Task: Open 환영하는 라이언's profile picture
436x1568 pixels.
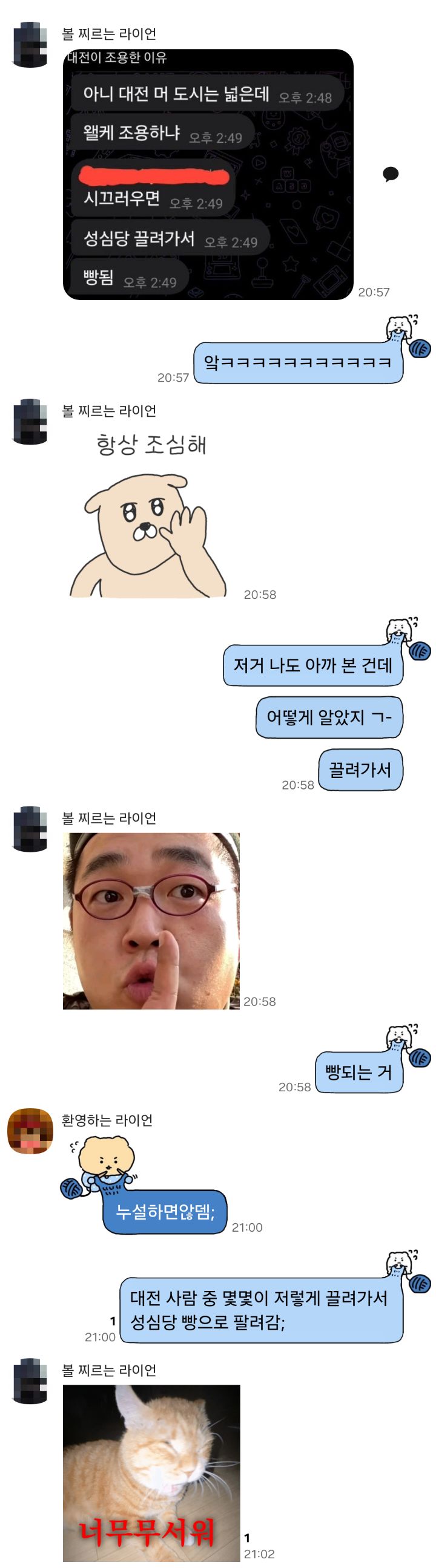Action: [30, 1131]
